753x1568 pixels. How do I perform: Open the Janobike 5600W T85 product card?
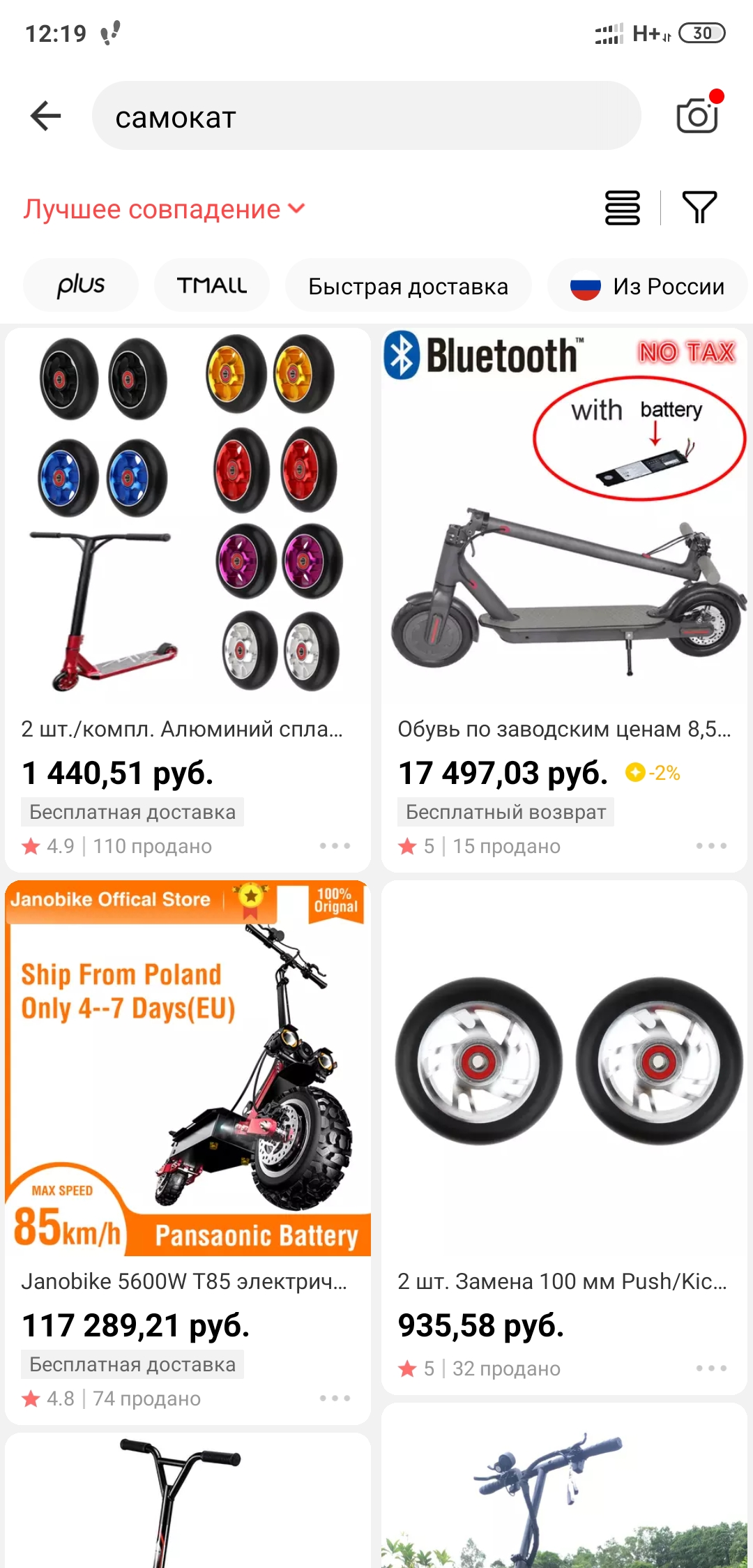[x=188, y=1152]
